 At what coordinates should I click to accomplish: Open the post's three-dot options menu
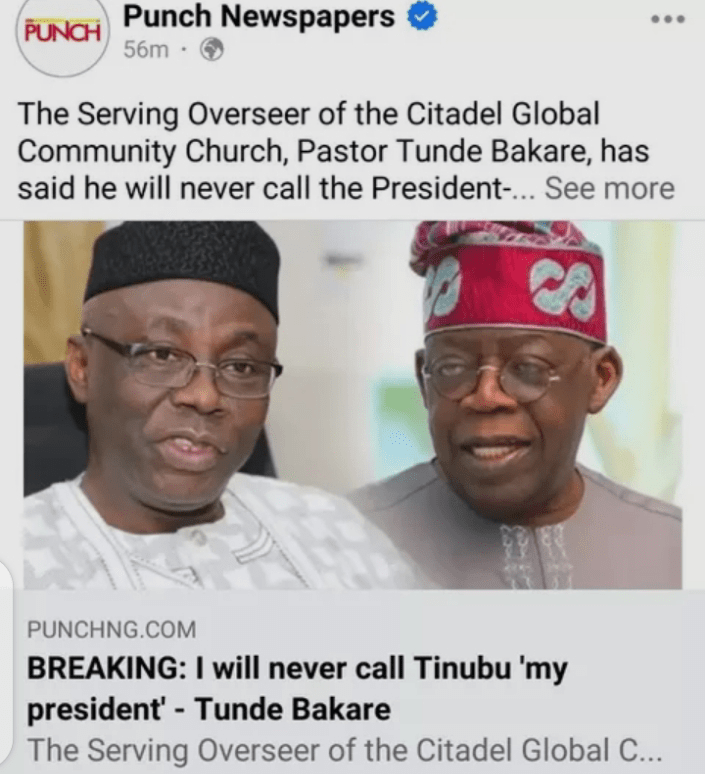tap(667, 21)
